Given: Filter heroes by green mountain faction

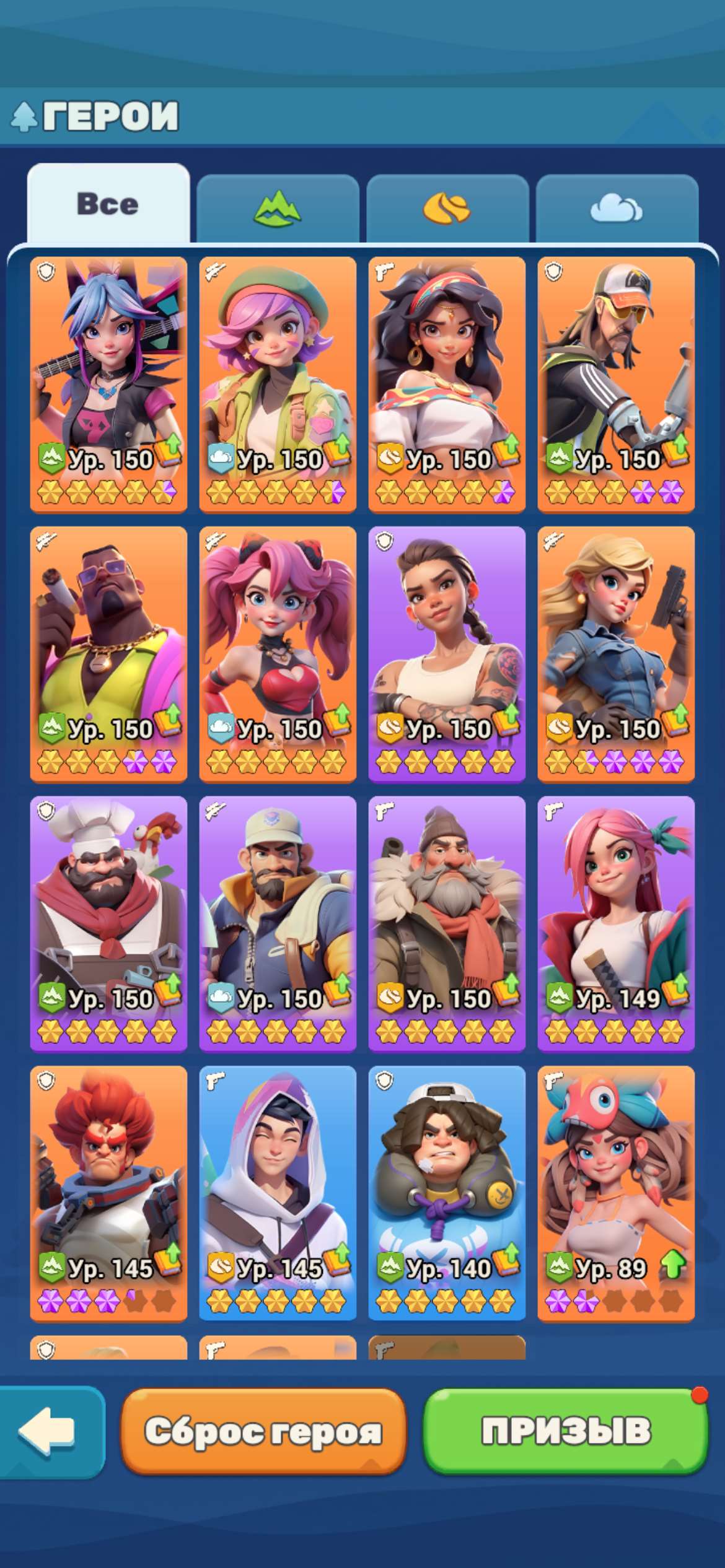Looking at the screenshot, I should pos(278,208).
